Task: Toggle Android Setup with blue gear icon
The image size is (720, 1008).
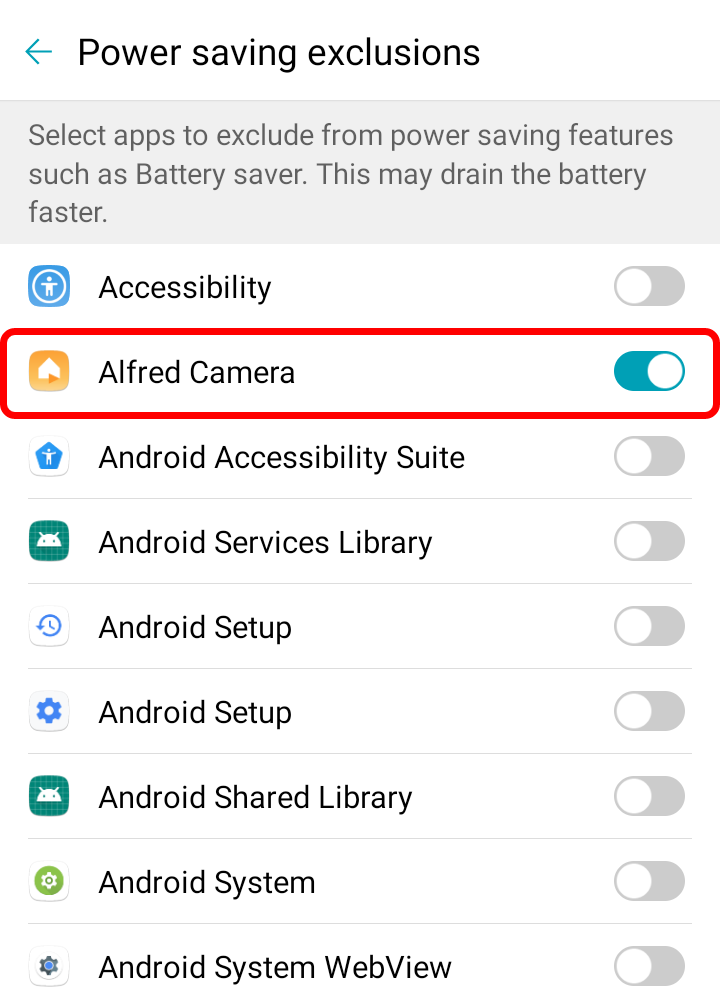Action: 649,712
